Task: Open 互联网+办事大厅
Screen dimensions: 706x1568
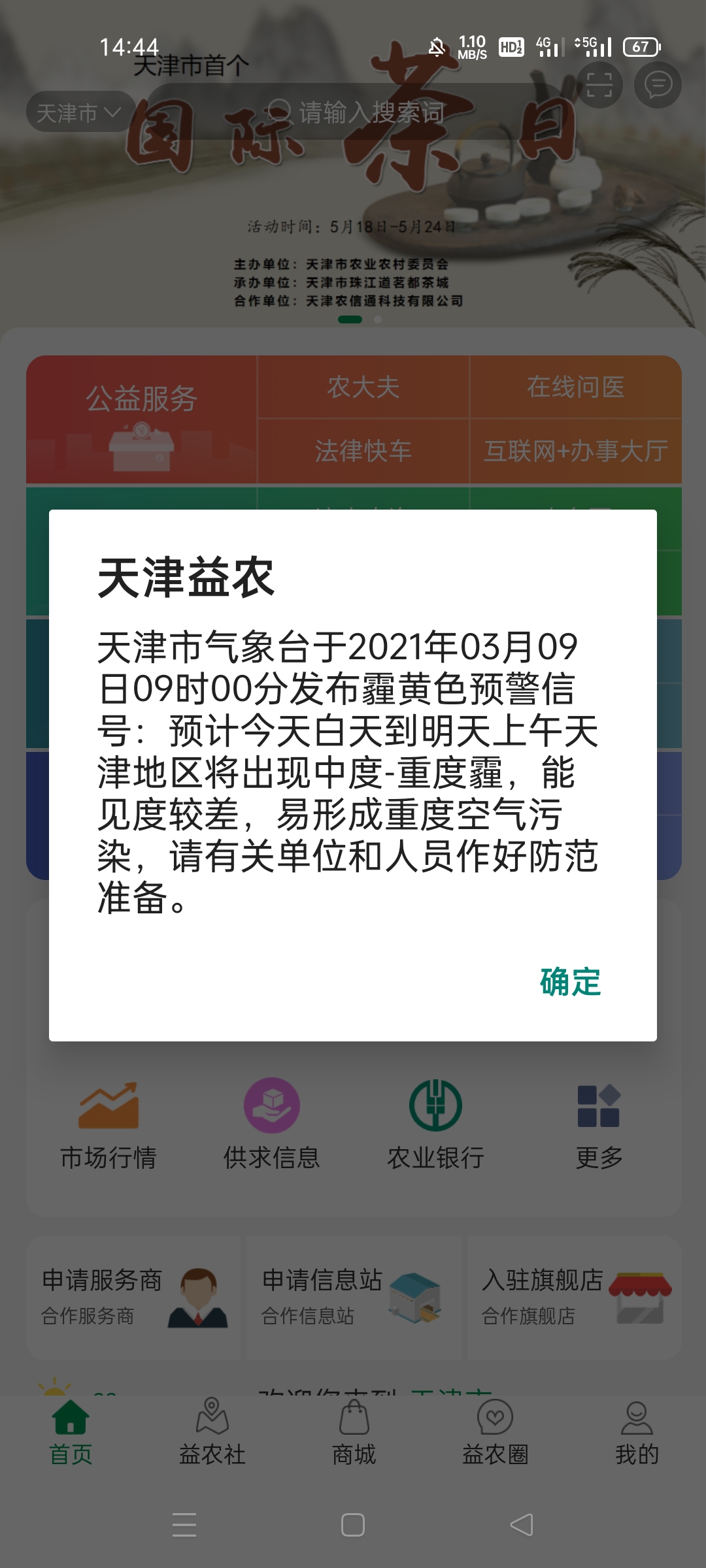Action: click(x=576, y=451)
